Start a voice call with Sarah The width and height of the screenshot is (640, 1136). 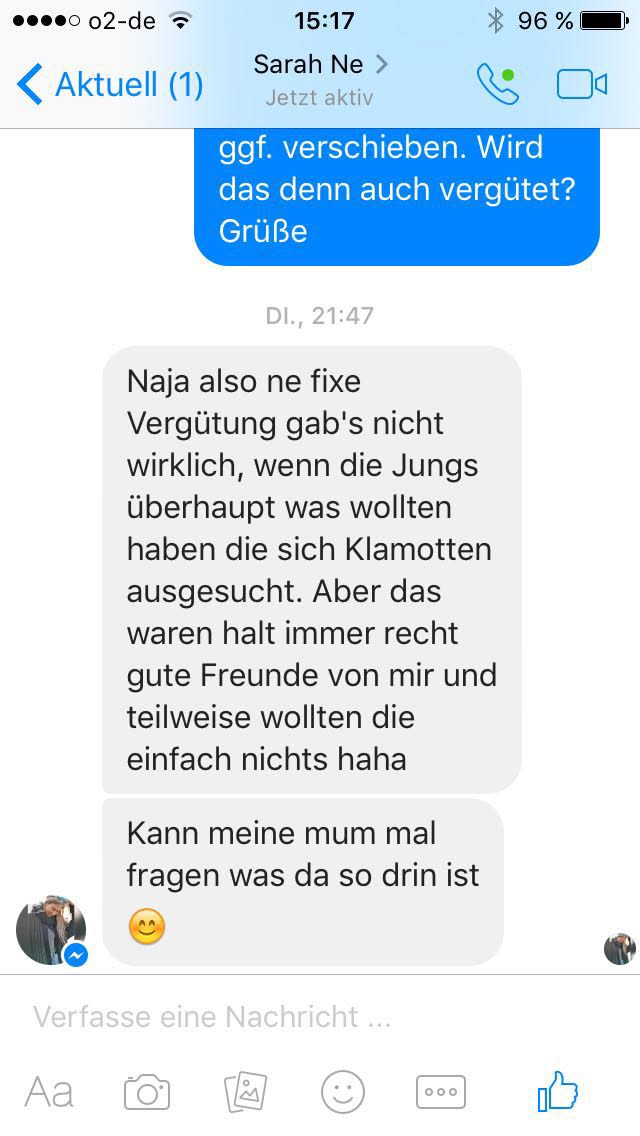click(x=498, y=86)
